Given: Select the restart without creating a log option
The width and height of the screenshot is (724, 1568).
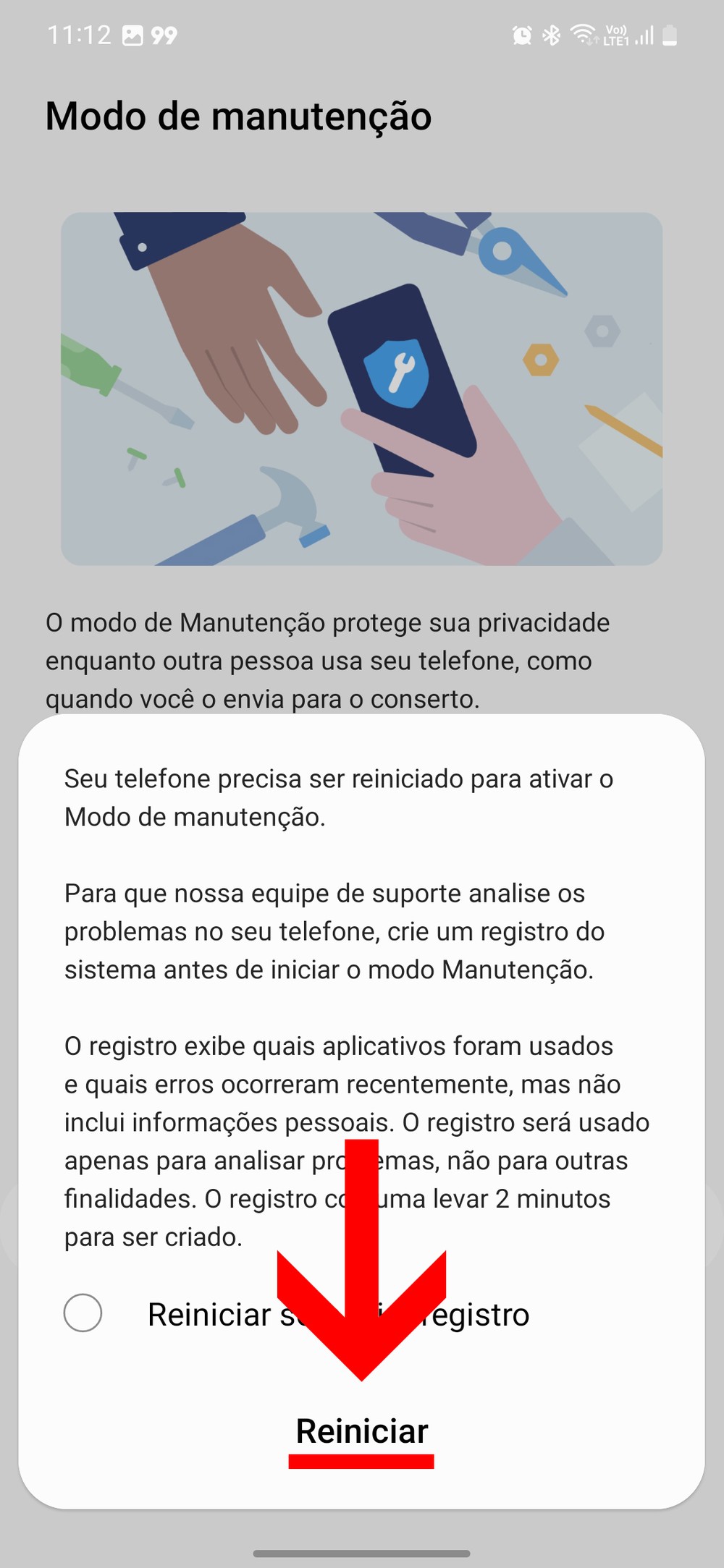Looking at the screenshot, I should coord(83,1313).
